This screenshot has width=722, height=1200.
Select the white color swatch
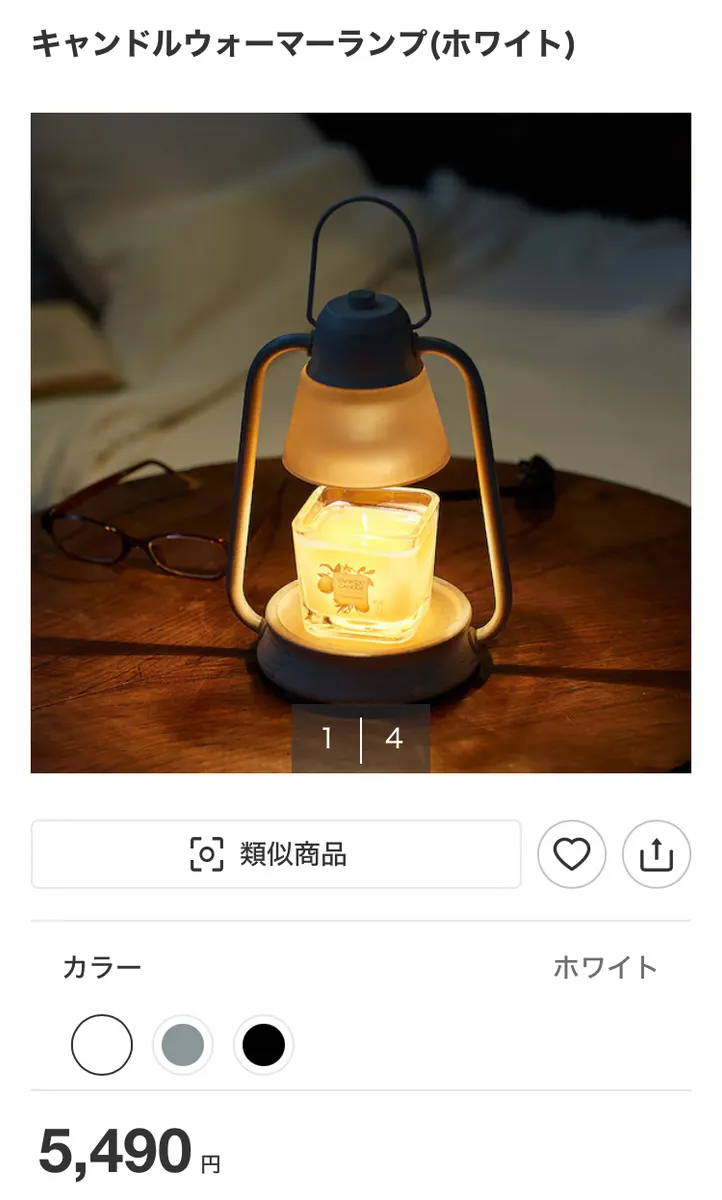(x=102, y=1045)
